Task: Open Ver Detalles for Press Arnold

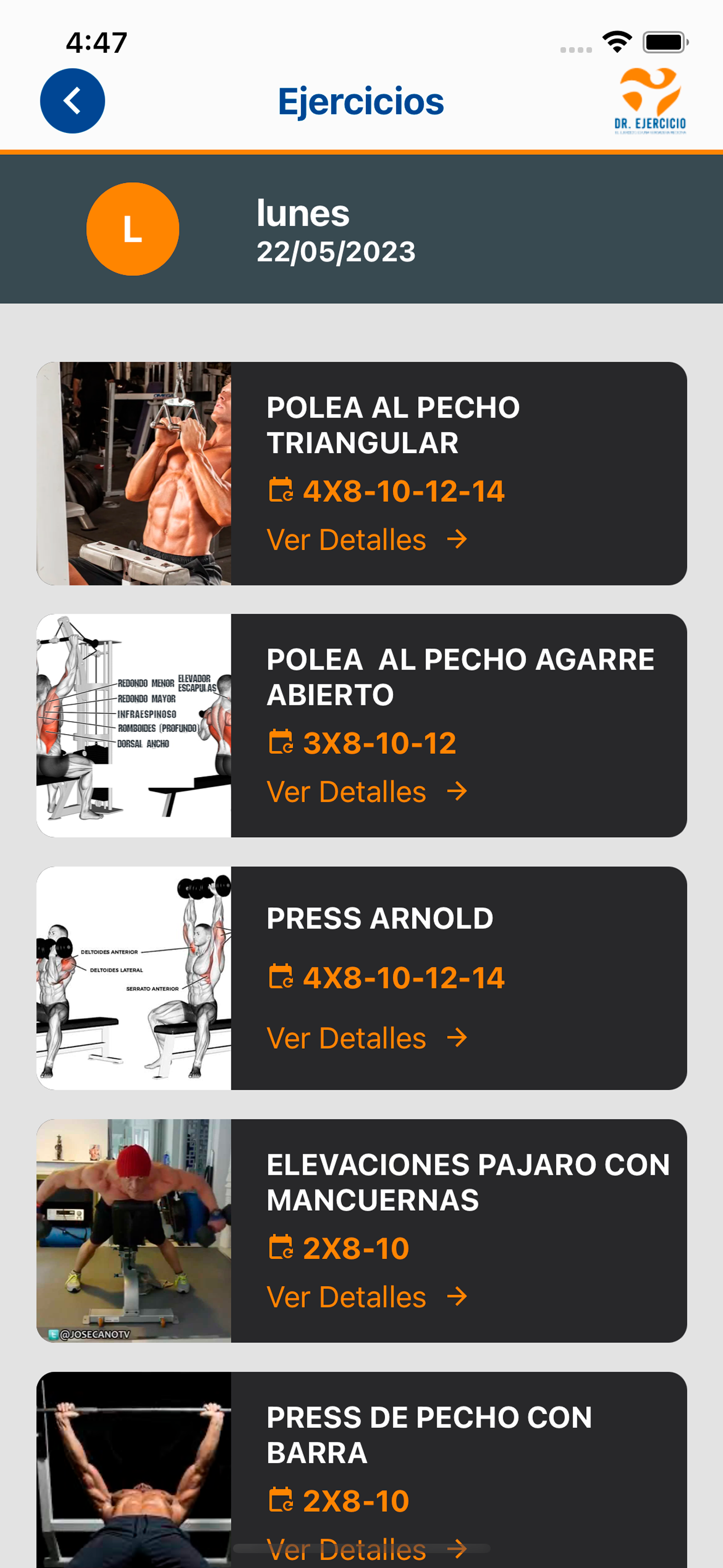Action: coord(367,1038)
